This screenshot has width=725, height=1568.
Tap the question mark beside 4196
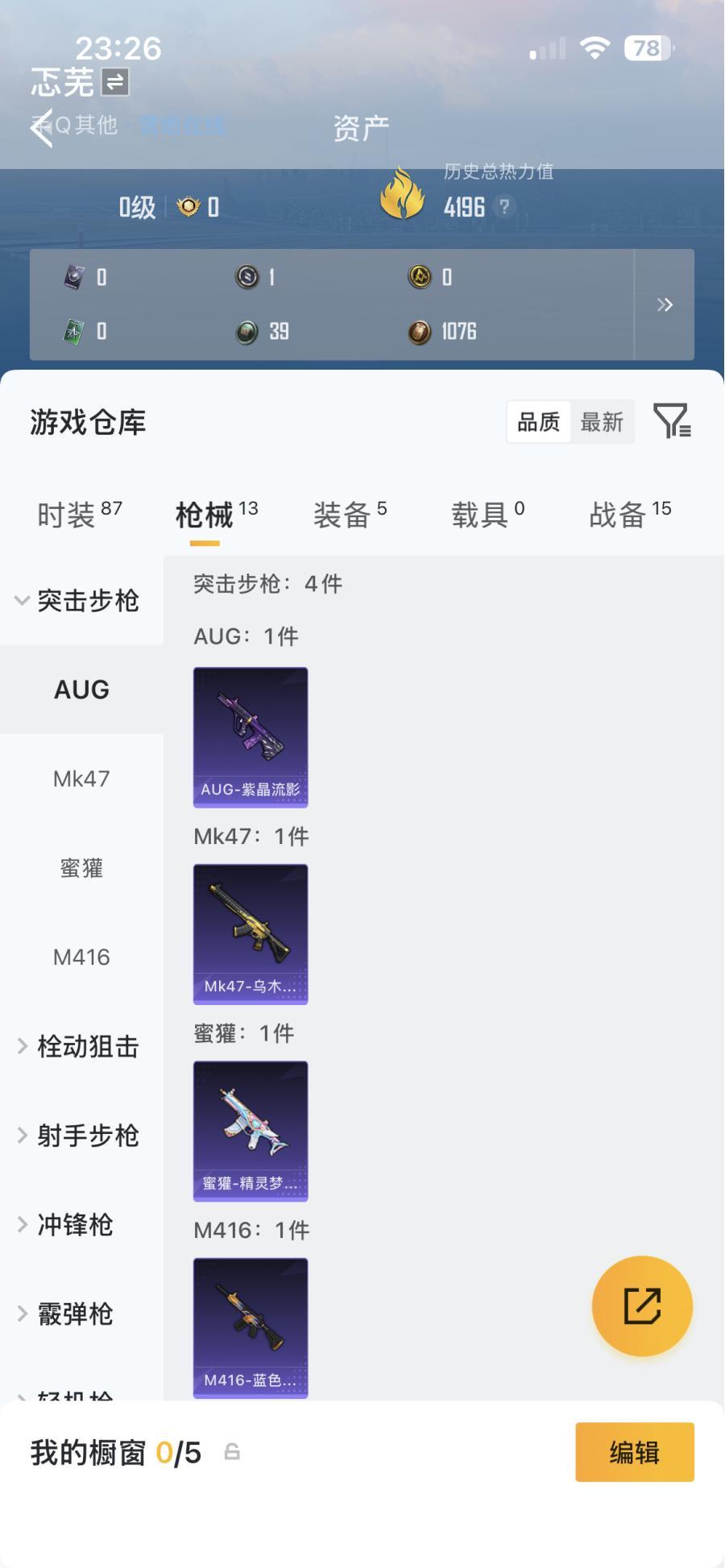(x=505, y=208)
